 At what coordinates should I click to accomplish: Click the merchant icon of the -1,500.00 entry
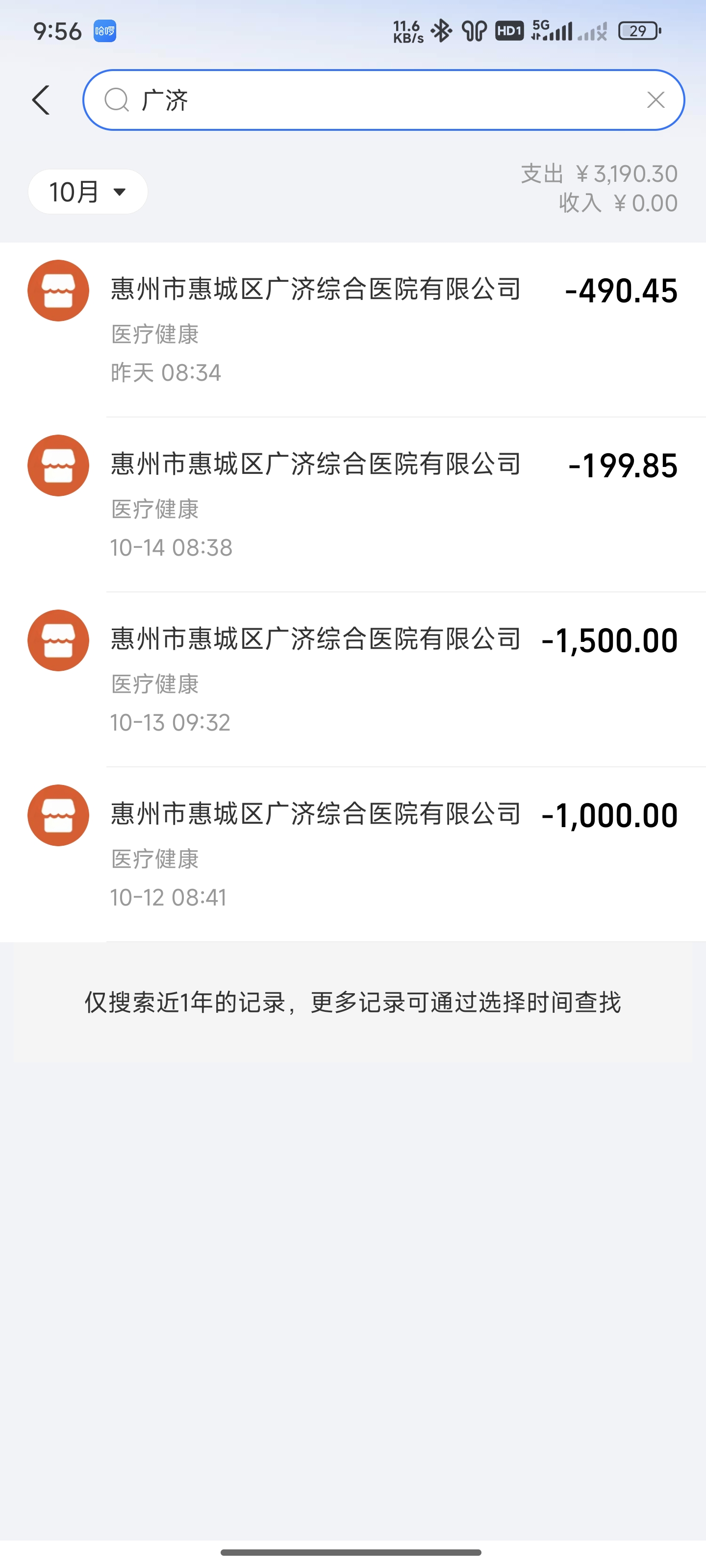tap(58, 640)
